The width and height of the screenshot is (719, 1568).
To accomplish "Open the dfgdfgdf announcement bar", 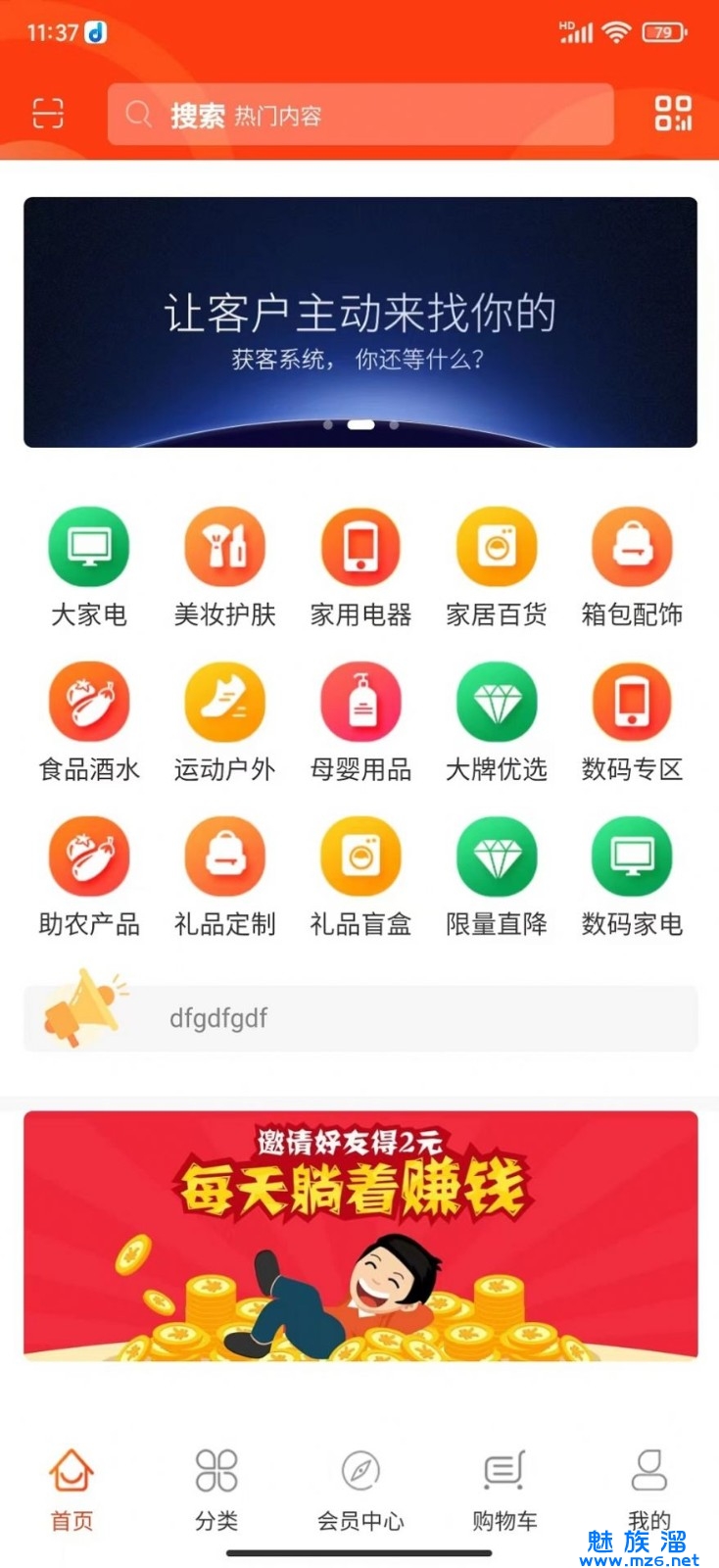I will pyautogui.click(x=359, y=1018).
